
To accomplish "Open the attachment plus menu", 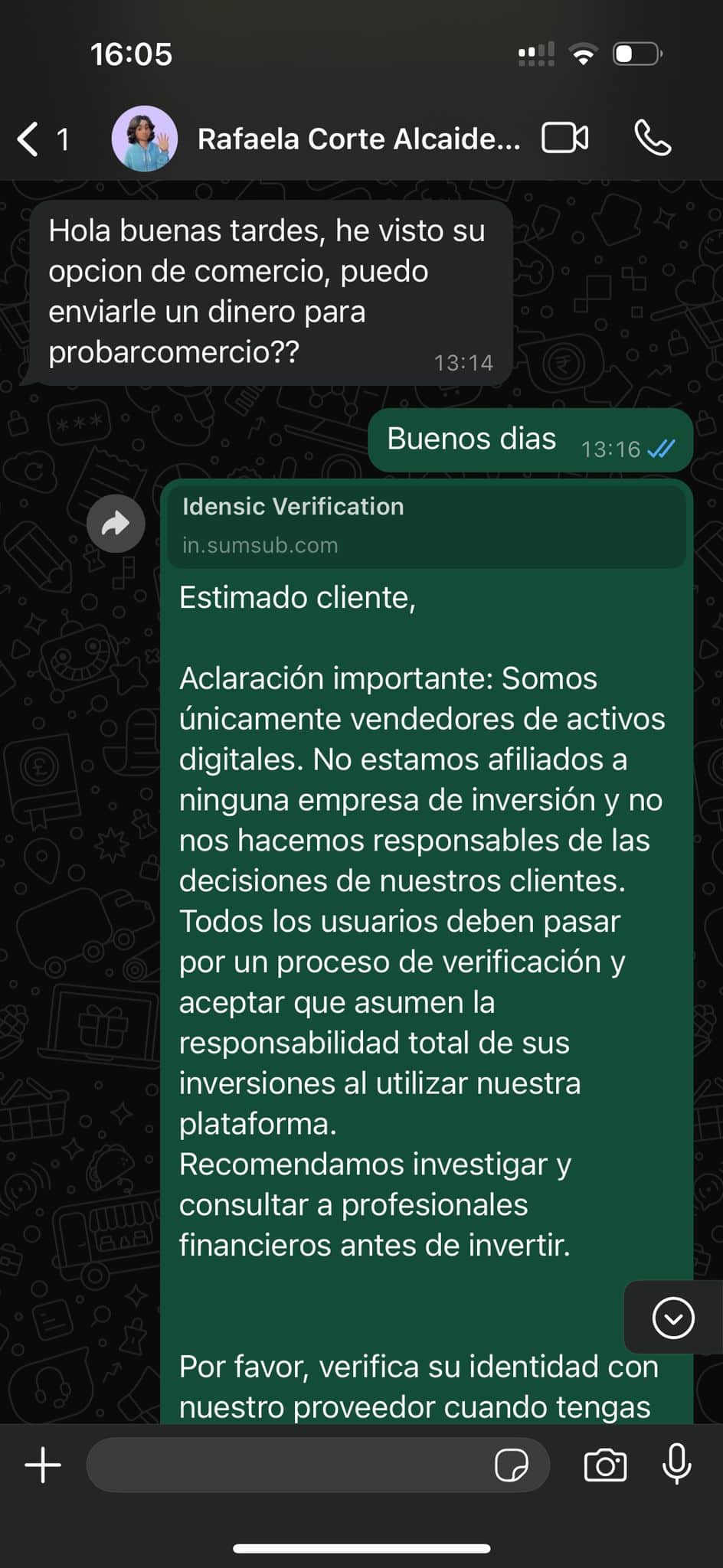I will coord(43,1465).
